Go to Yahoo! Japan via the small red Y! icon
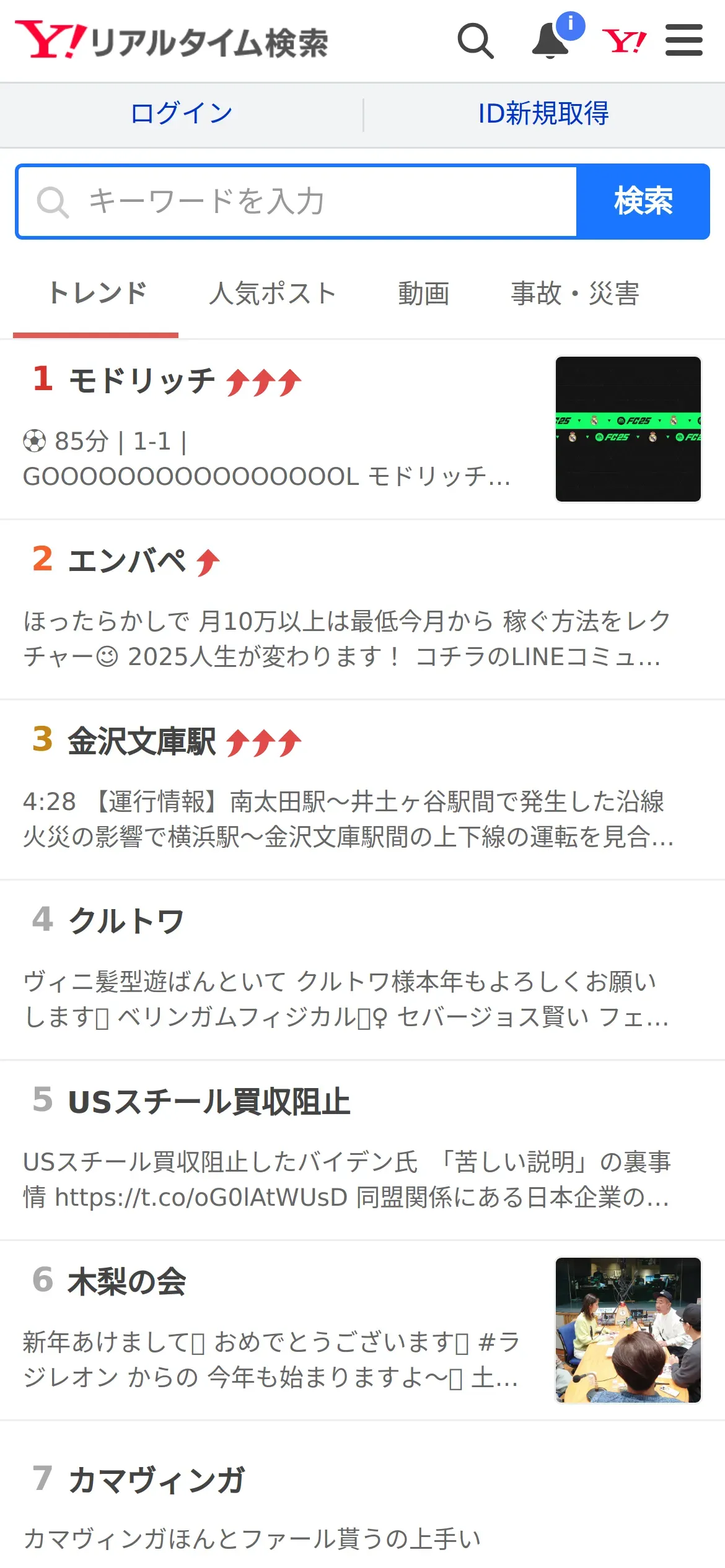This screenshot has width=725, height=1568. click(624, 41)
